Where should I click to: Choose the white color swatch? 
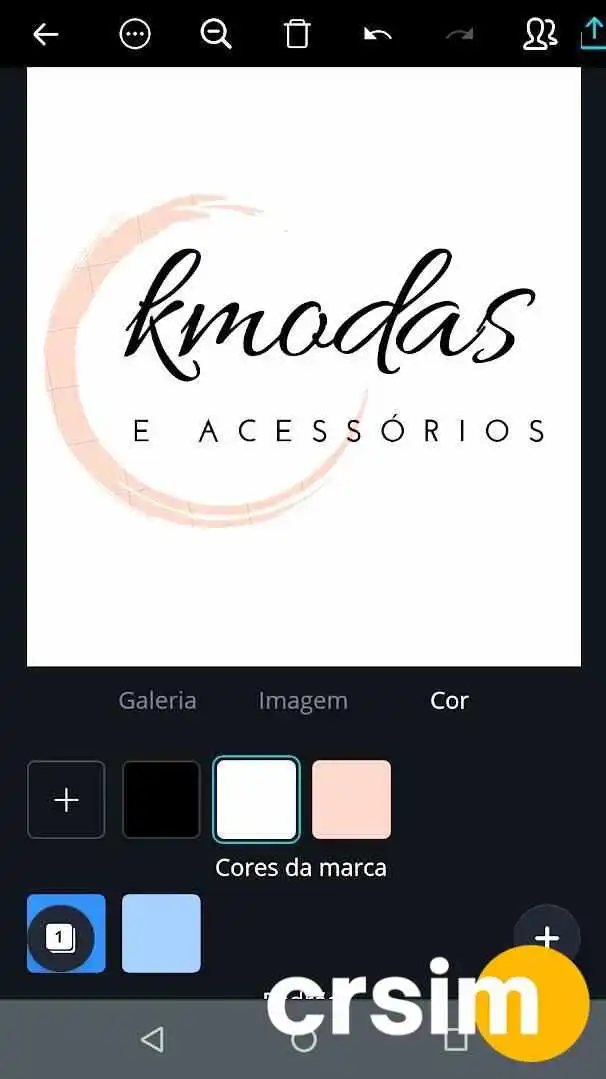[x=256, y=800]
